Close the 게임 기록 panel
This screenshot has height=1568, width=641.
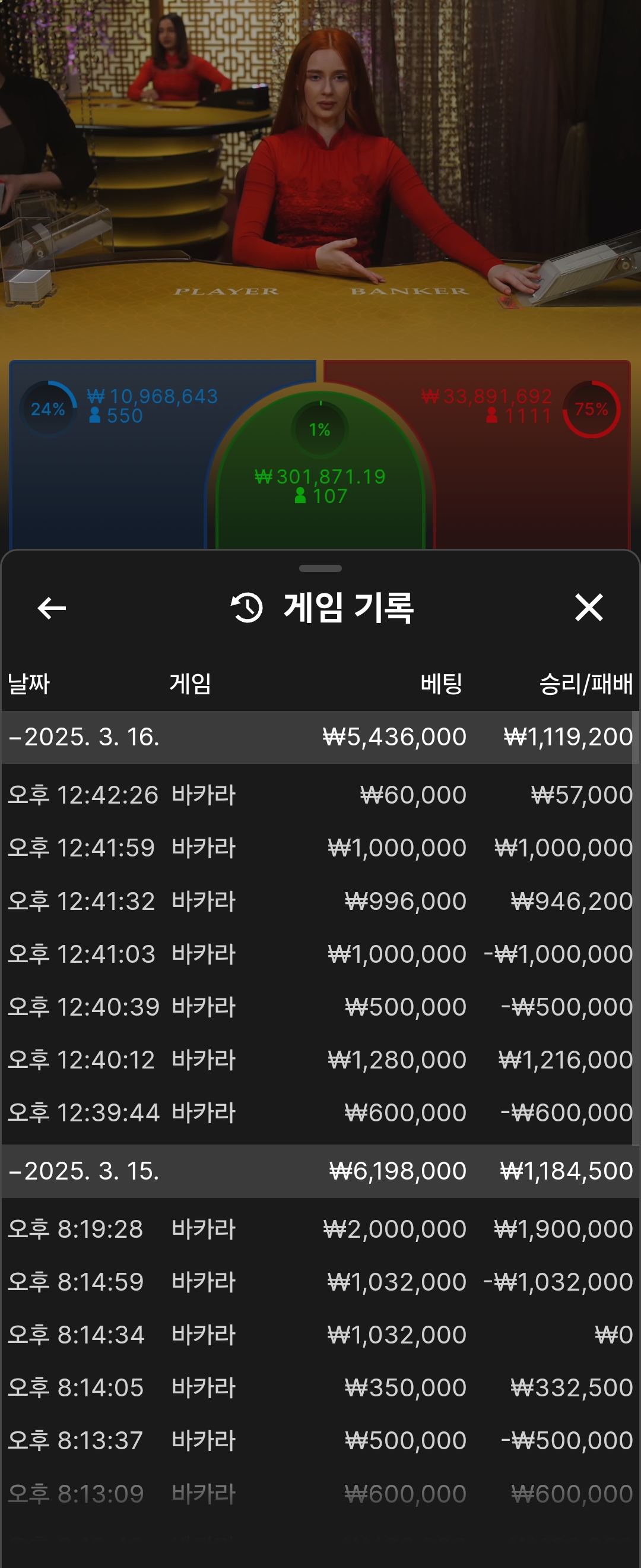tap(588, 608)
